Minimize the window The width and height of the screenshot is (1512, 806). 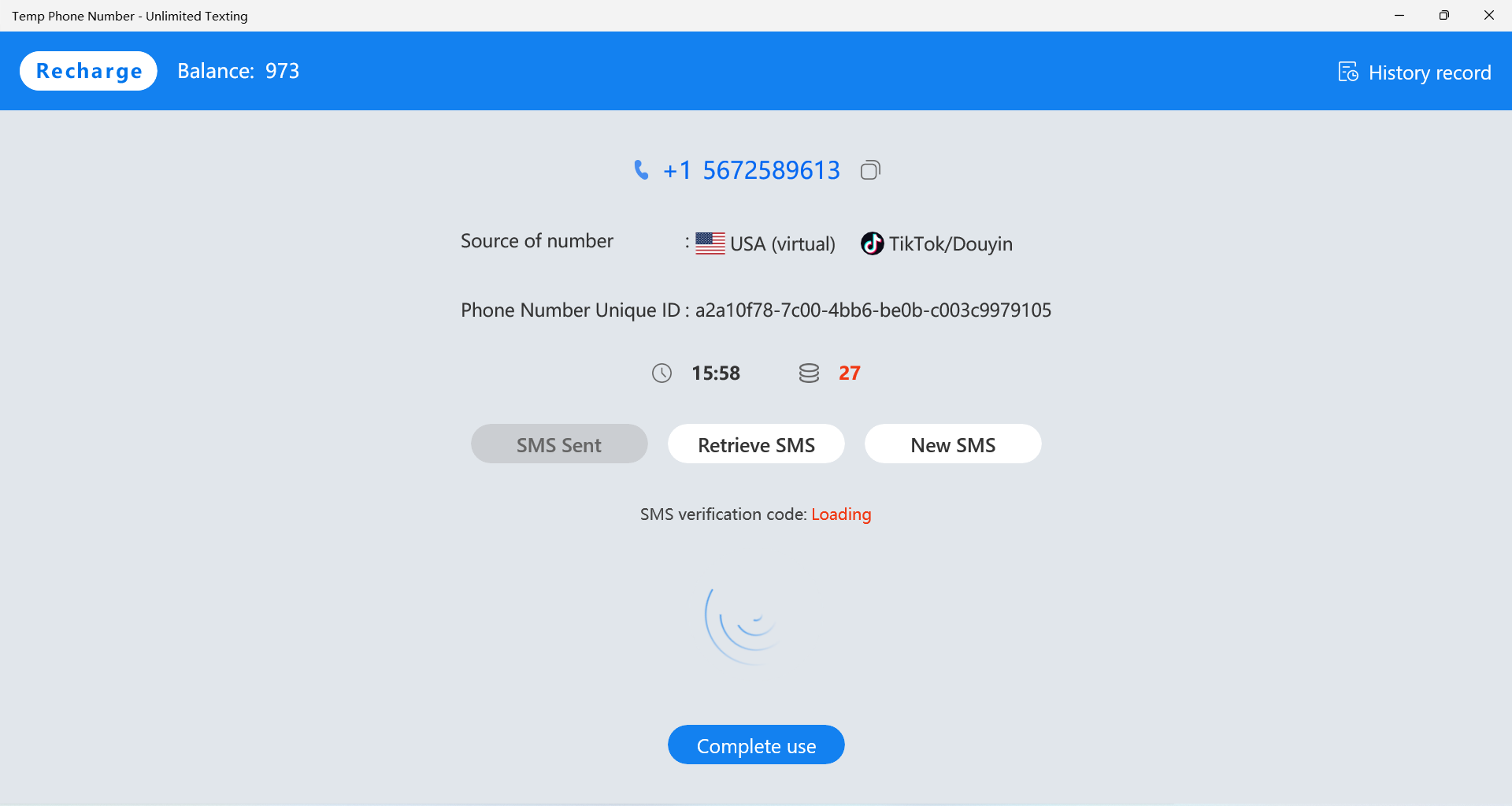pyautogui.click(x=1399, y=16)
